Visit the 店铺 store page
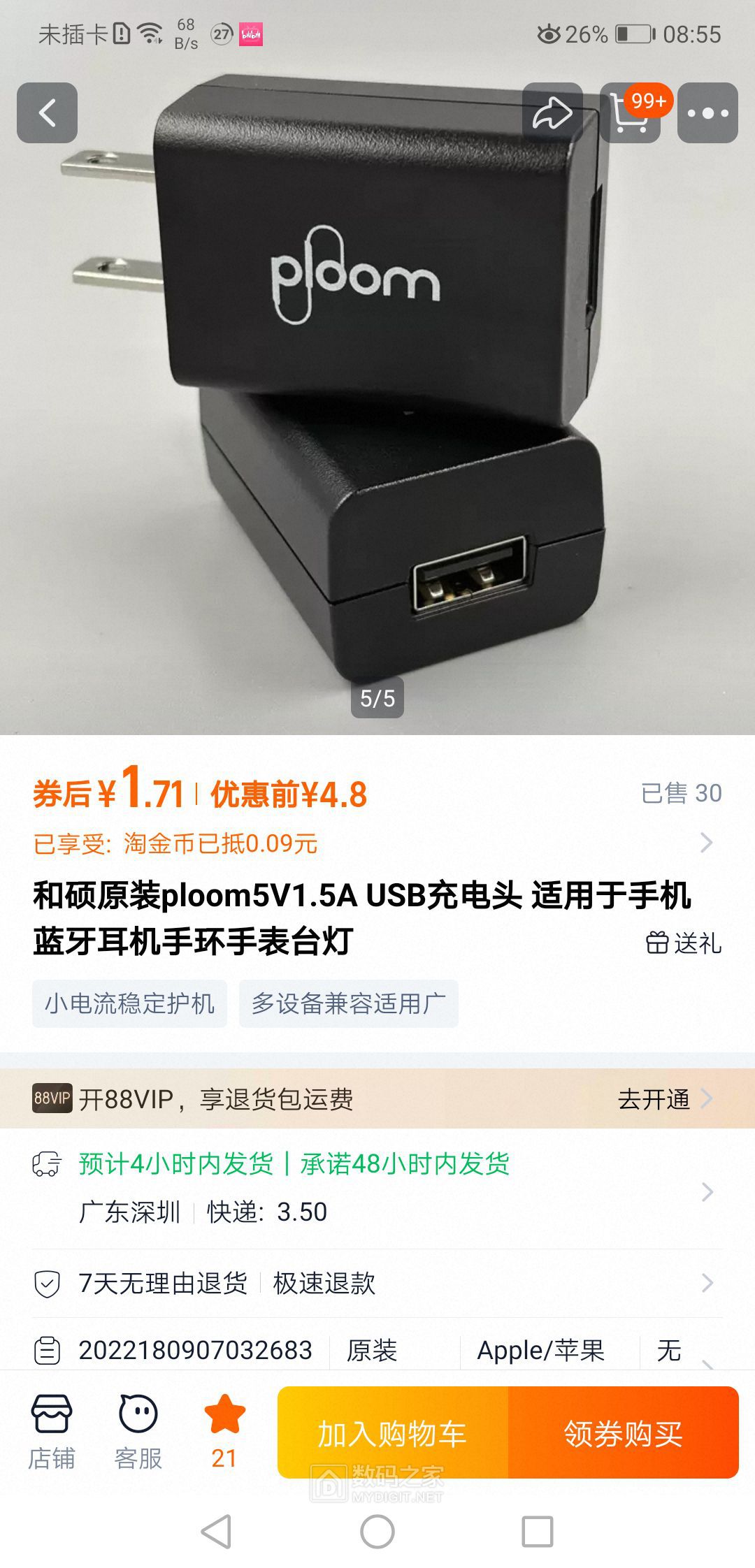This screenshot has height=1568, width=755. [51, 1431]
